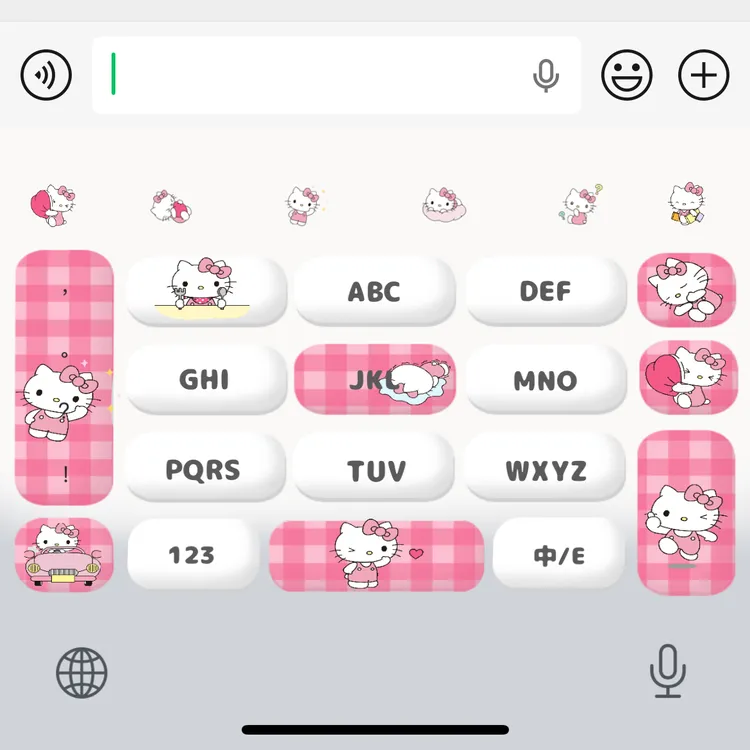Toggle Chinese/English with the 中/E key
This screenshot has width=750, height=750.
click(559, 554)
